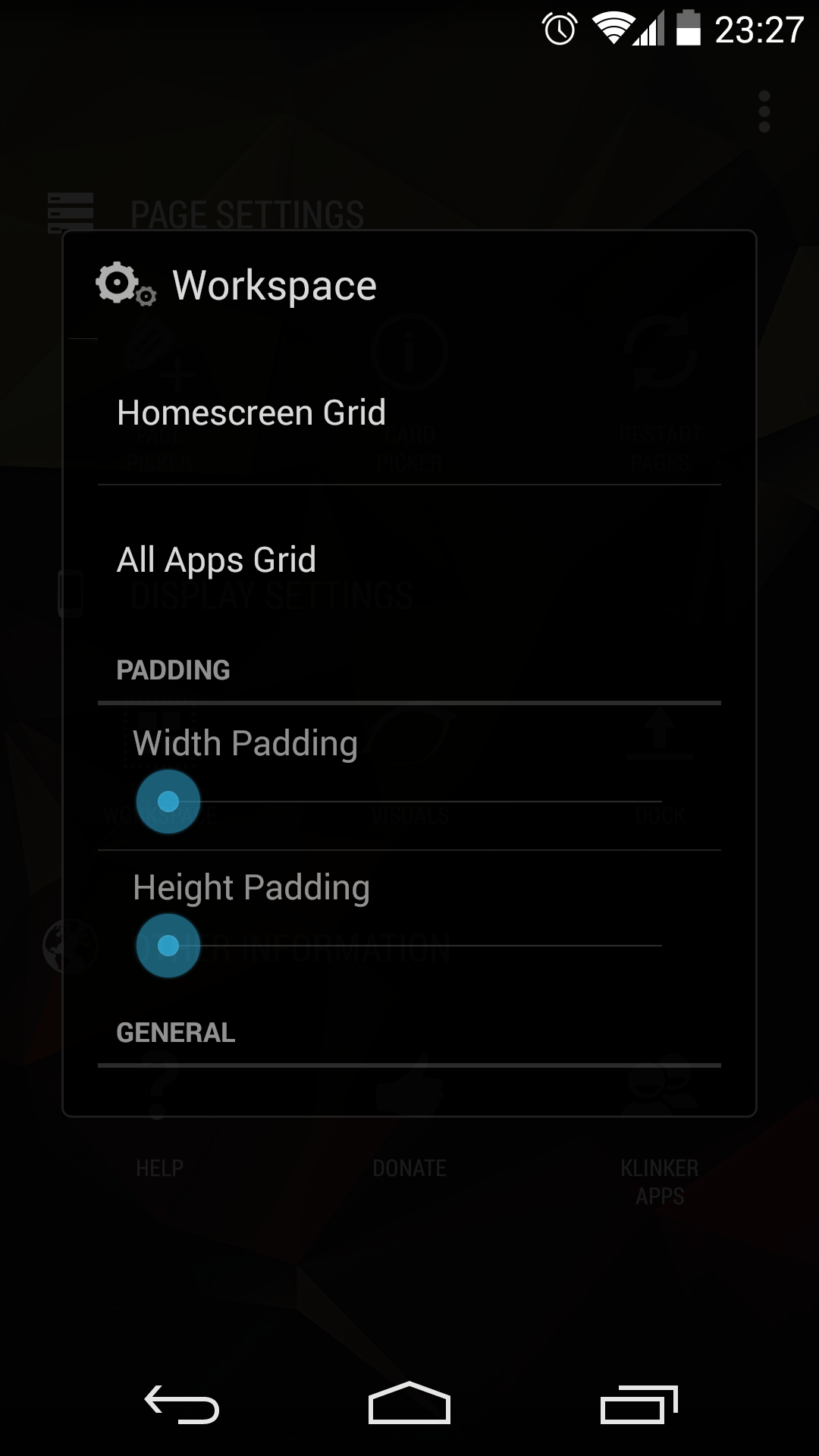Open the recent apps view

[x=638, y=1404]
